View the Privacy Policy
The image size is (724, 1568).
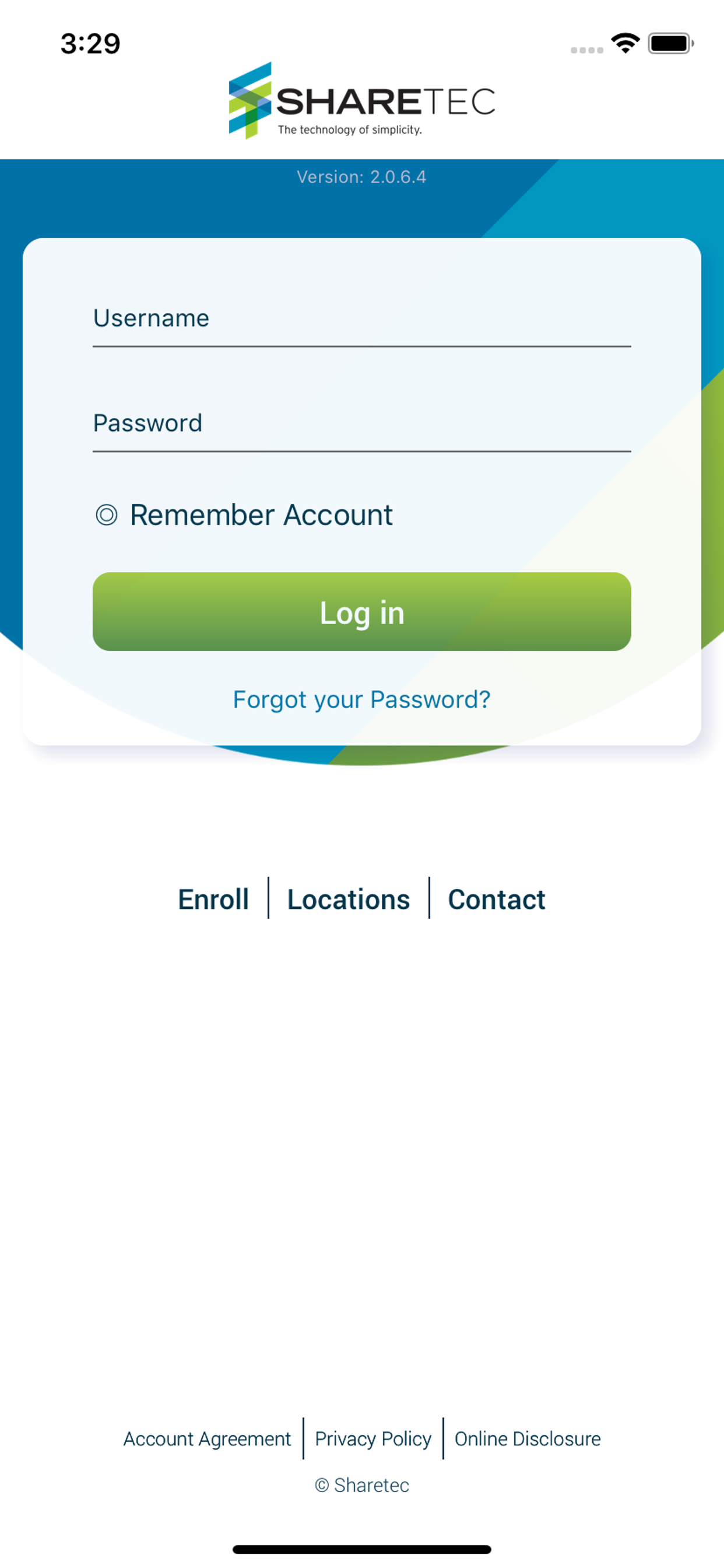[x=373, y=1439]
